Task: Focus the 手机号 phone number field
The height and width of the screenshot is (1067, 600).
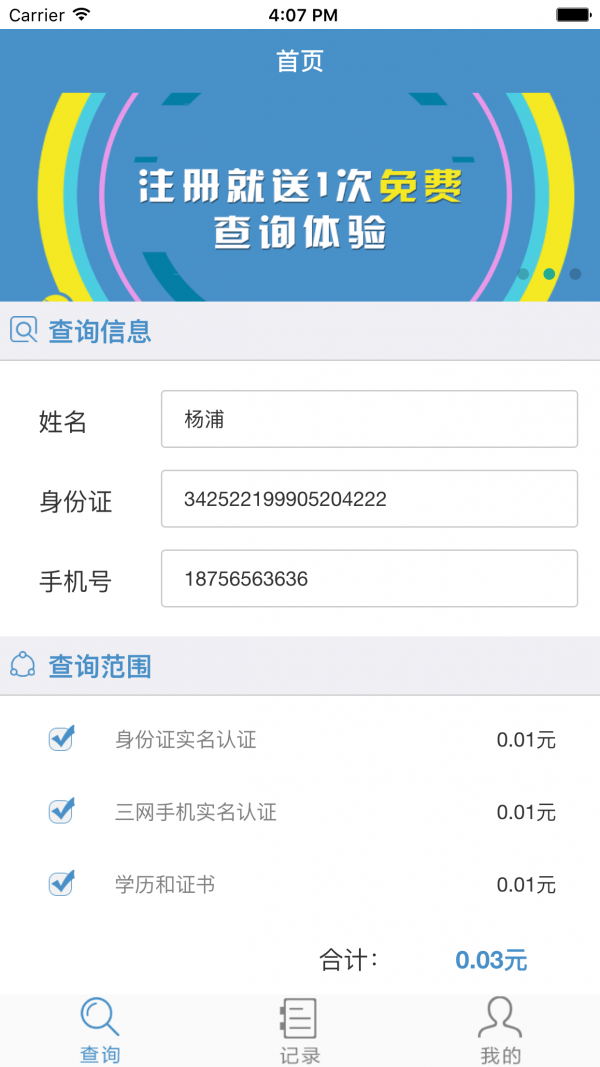Action: coord(369,578)
